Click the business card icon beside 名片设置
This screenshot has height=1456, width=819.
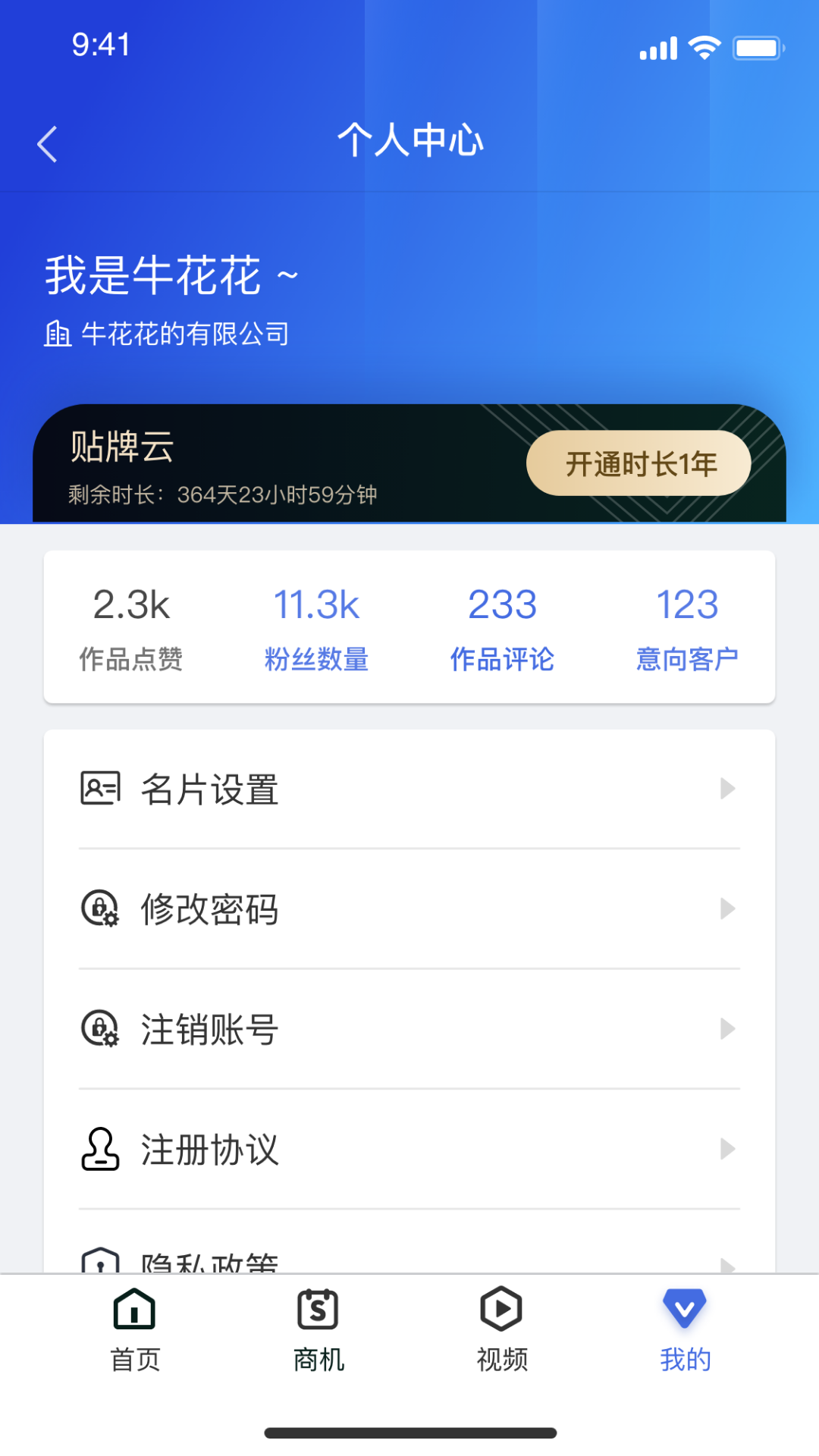[x=99, y=789]
